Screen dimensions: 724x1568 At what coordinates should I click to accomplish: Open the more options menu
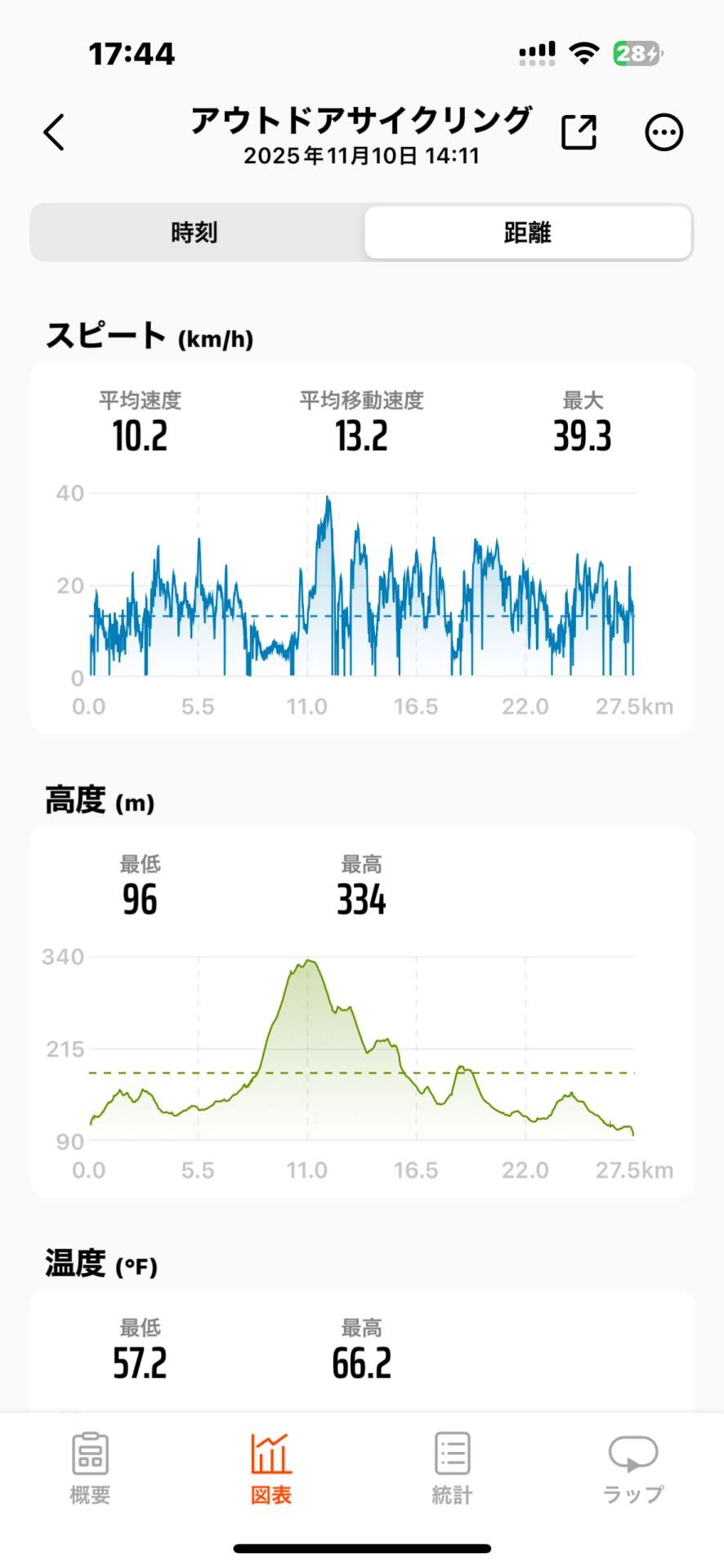(664, 132)
